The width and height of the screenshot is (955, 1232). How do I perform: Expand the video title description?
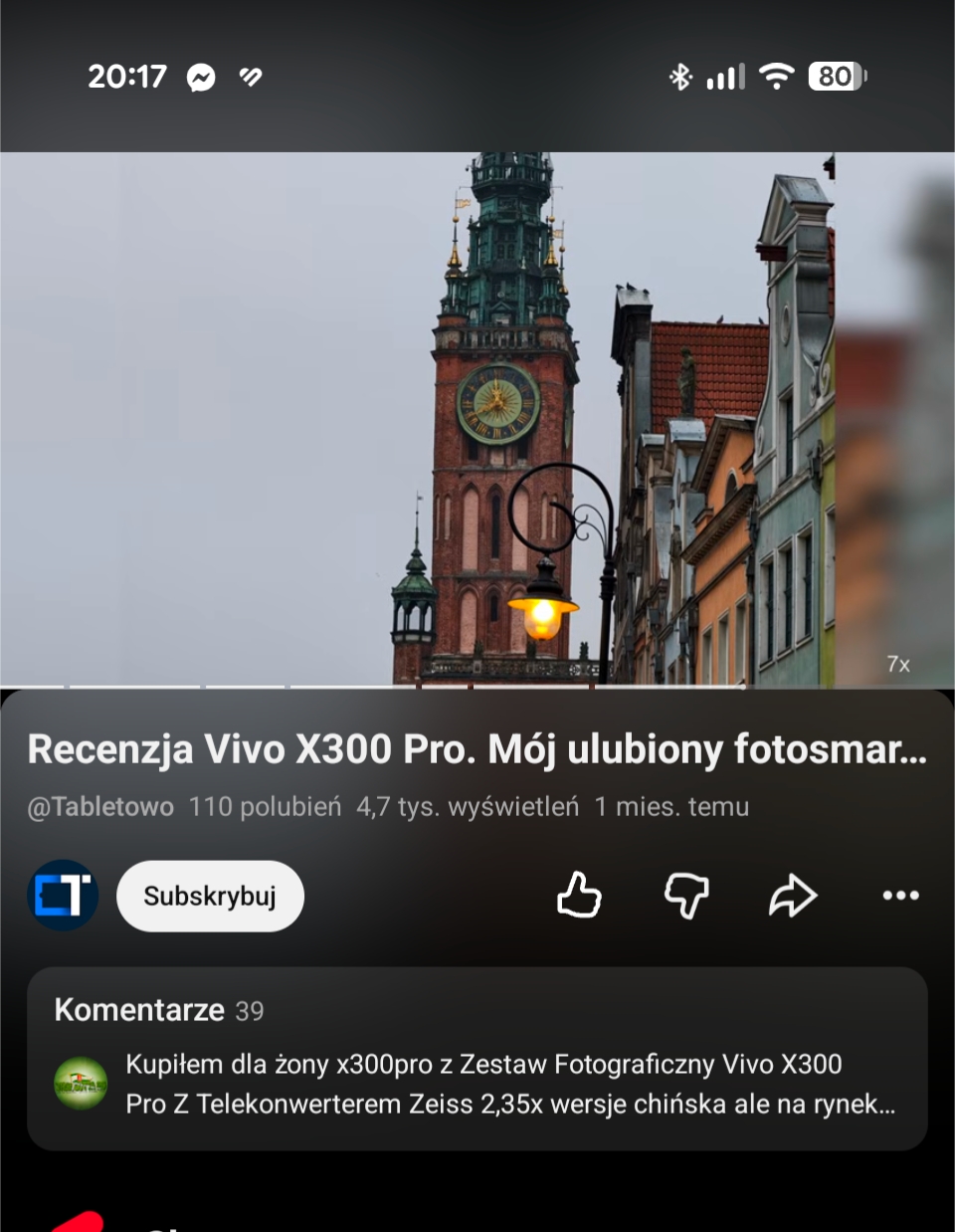477,749
